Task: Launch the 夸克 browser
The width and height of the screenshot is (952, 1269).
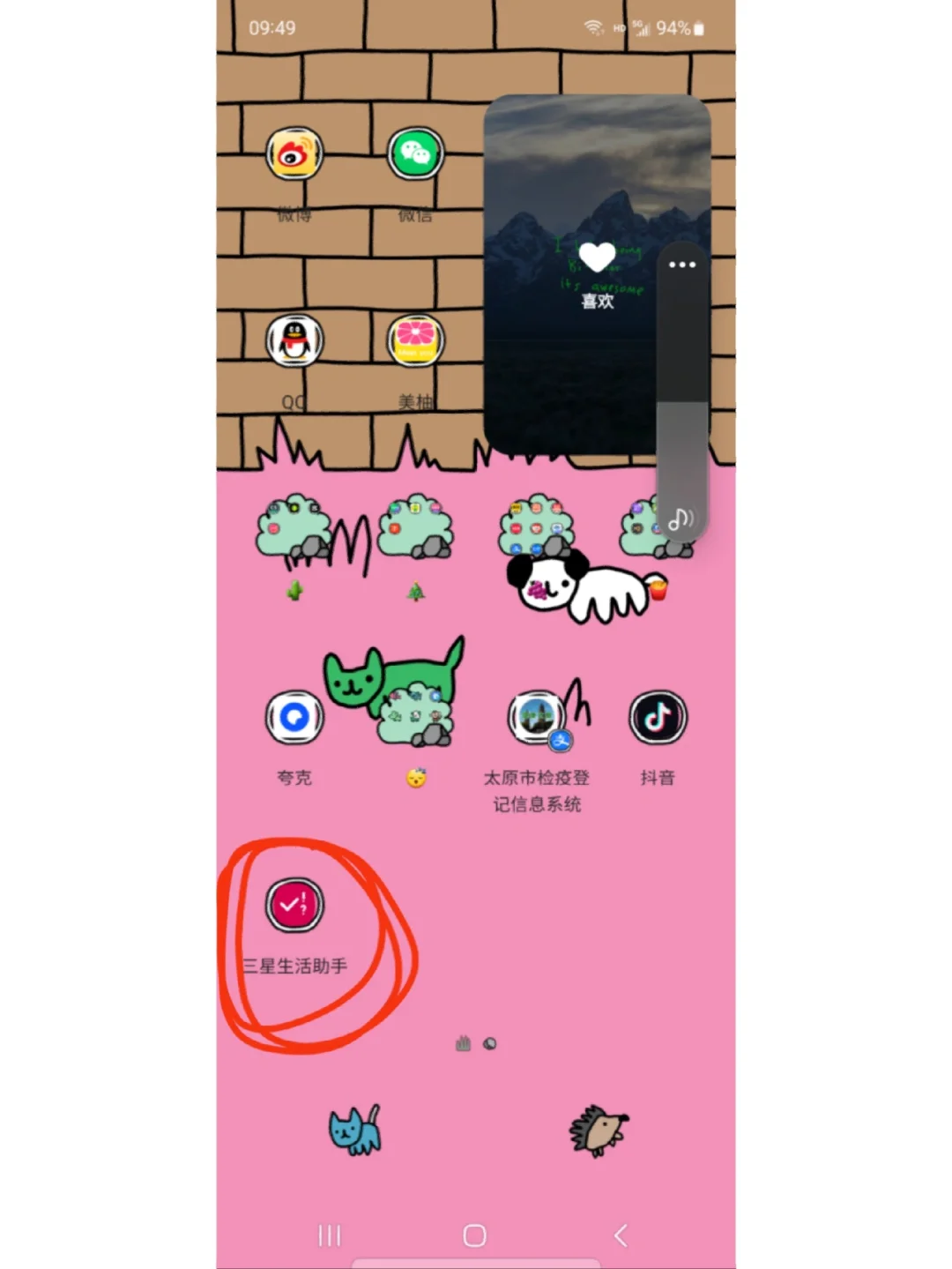Action: coord(294,717)
